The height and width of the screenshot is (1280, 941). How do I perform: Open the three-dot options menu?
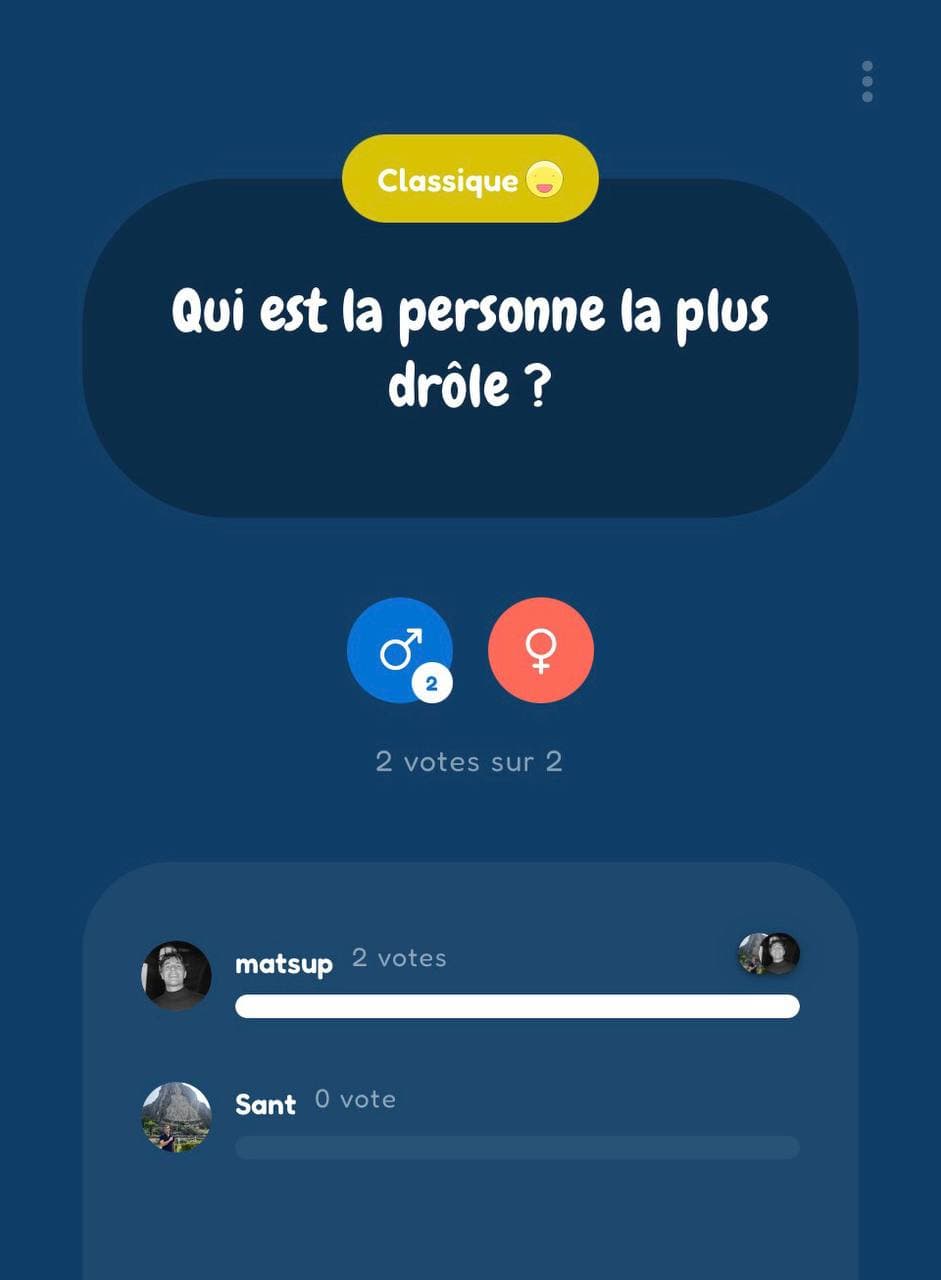click(x=866, y=78)
